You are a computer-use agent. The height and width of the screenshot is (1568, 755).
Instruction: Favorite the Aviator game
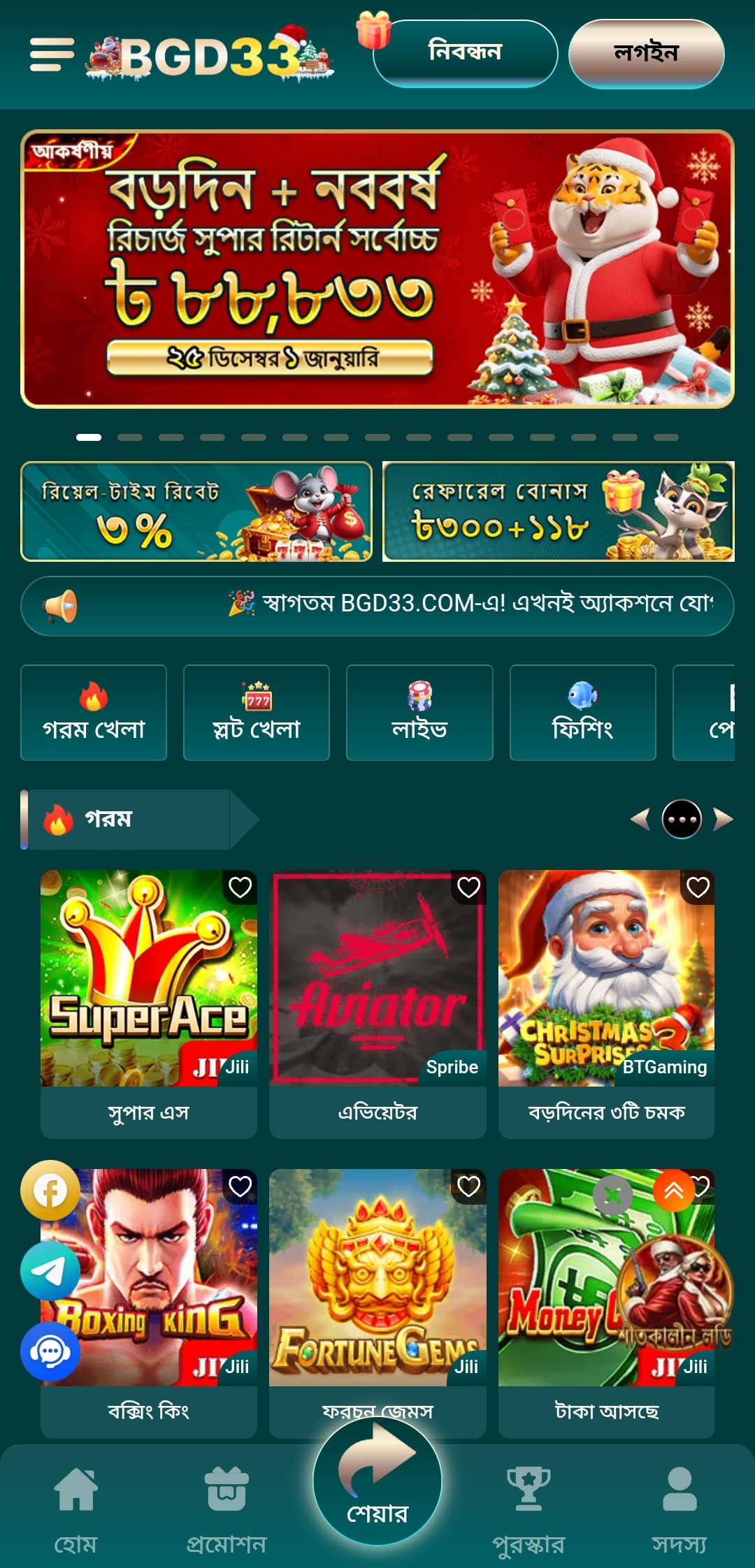[x=468, y=887]
